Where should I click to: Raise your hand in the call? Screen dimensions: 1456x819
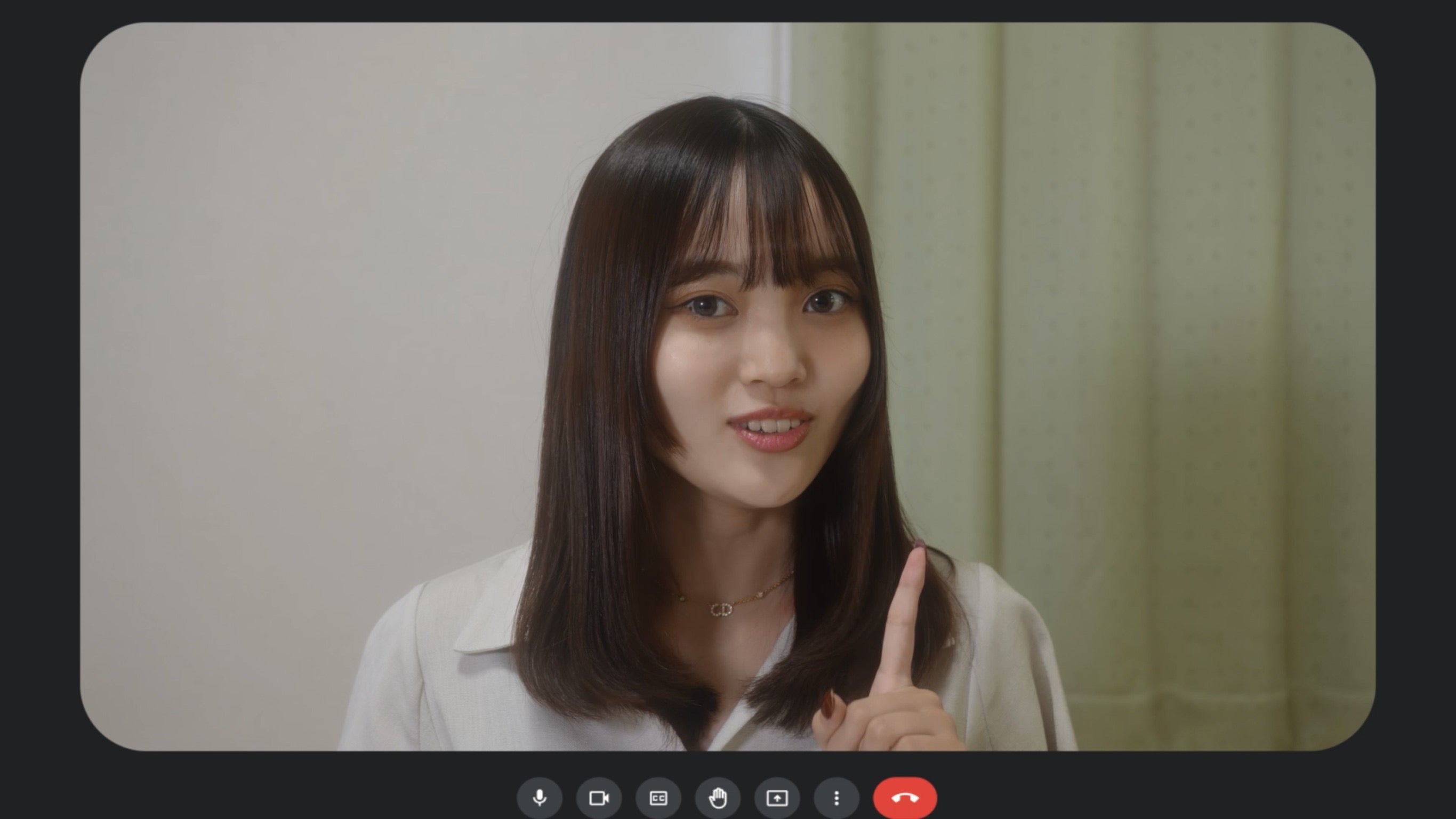(718, 798)
